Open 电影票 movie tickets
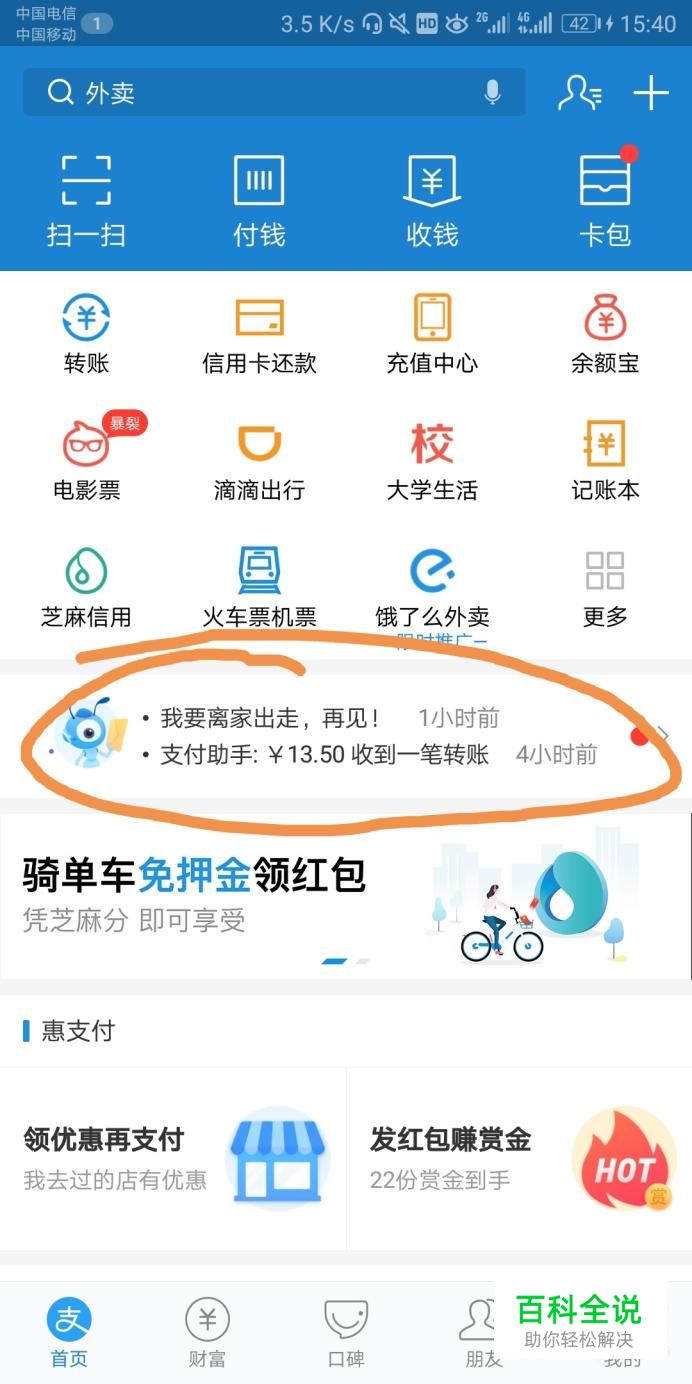692x1384 pixels. coord(86,460)
